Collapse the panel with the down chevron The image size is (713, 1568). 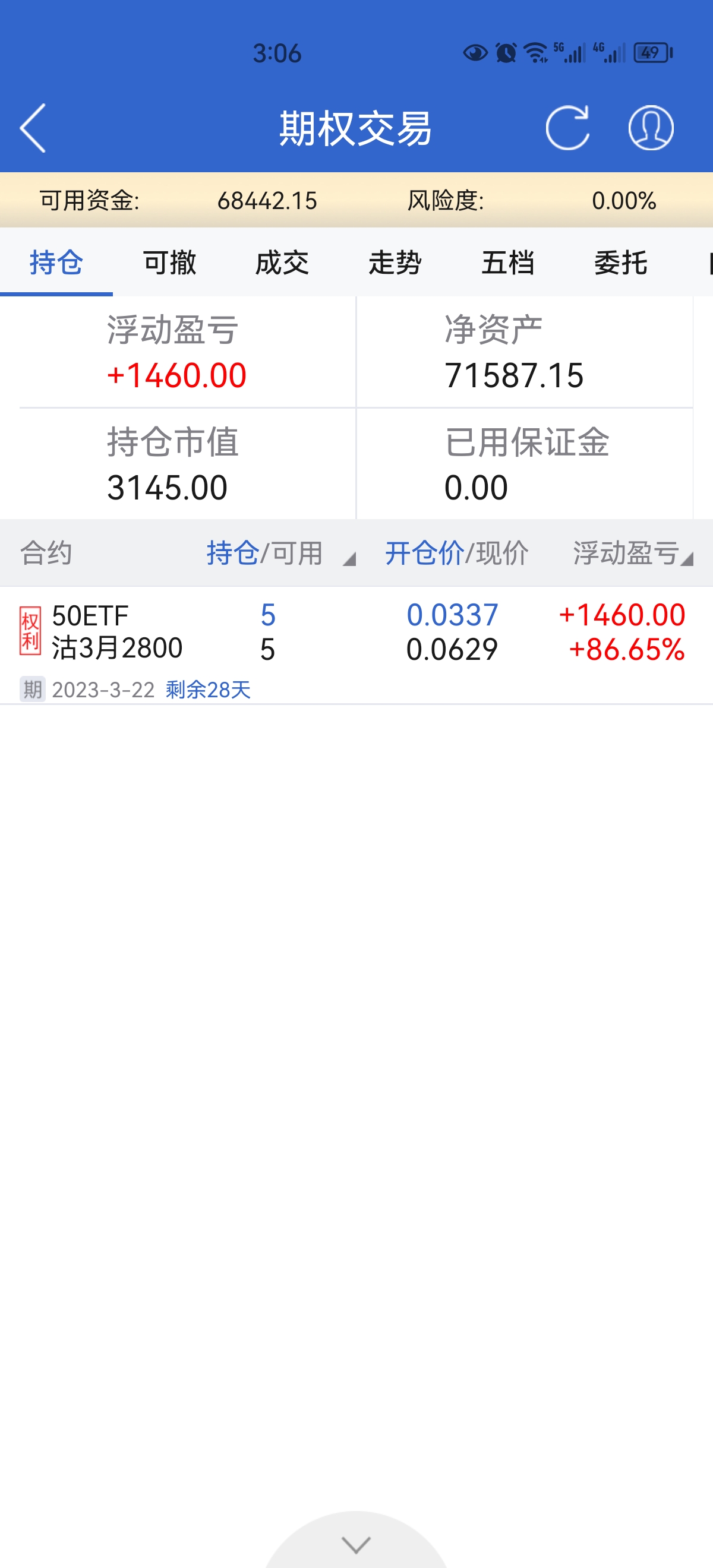(356, 1544)
